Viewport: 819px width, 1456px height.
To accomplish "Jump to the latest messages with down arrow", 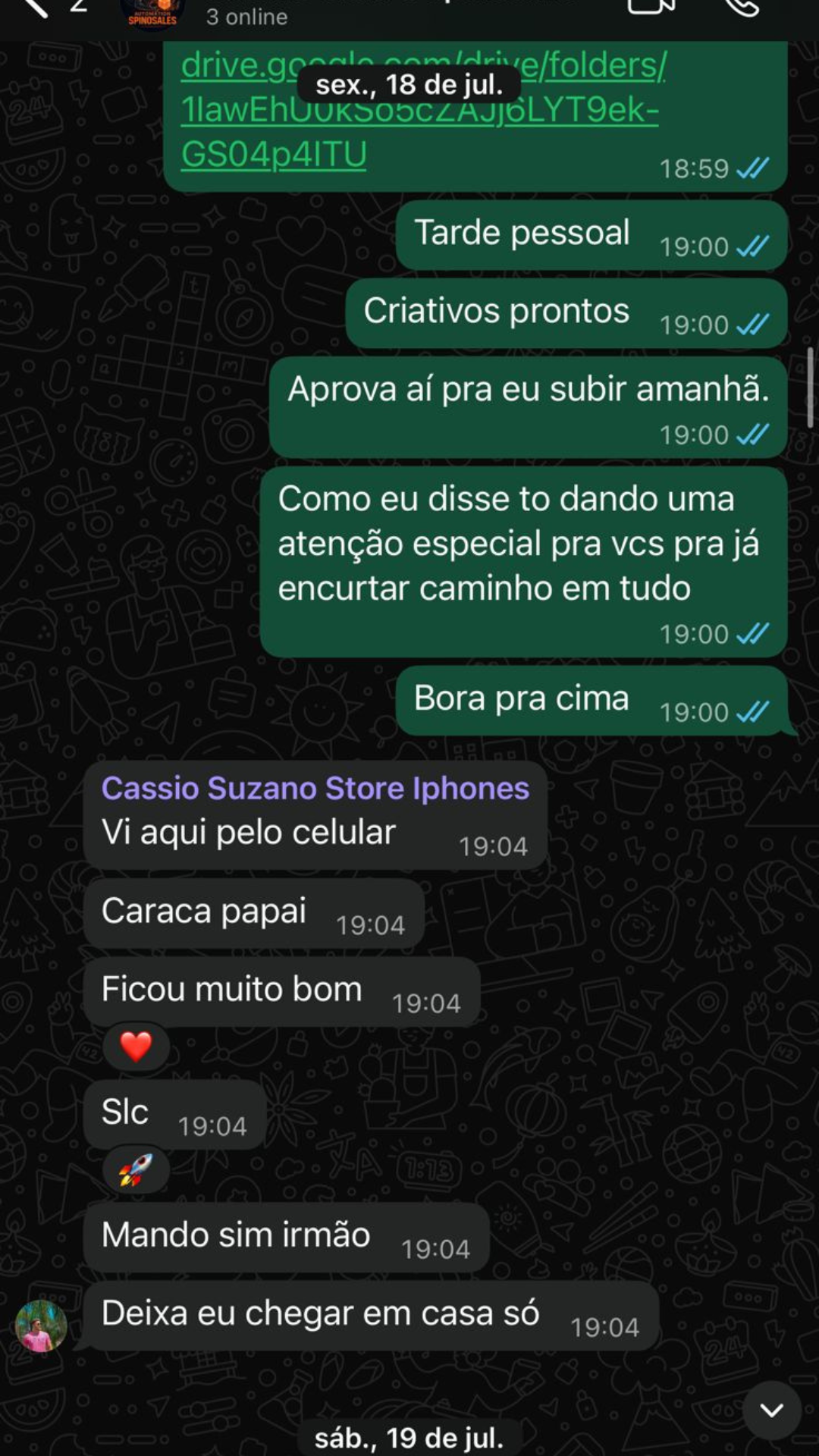I will (x=771, y=1410).
